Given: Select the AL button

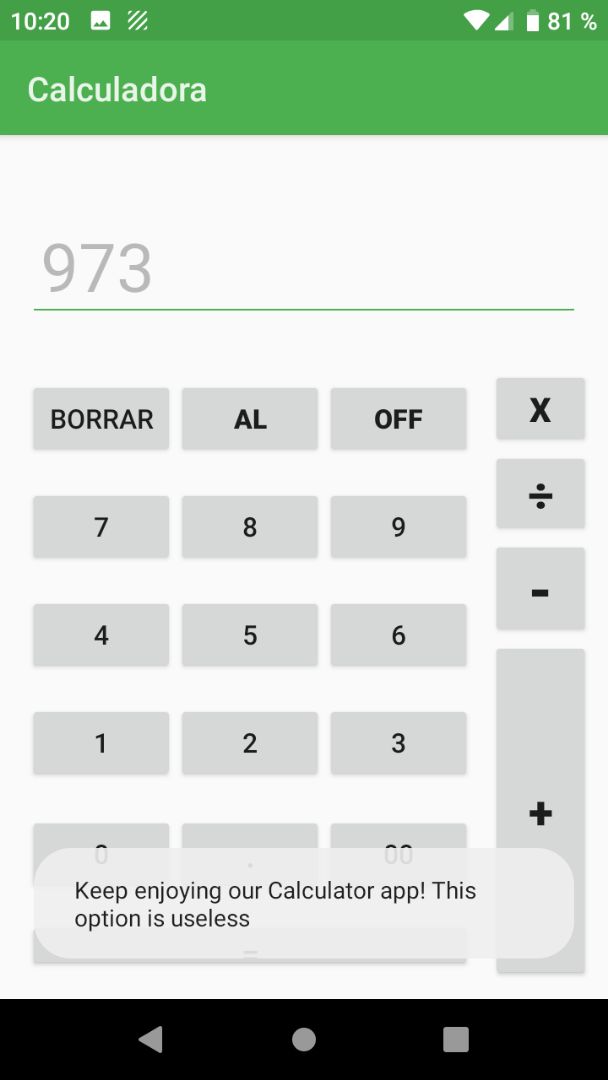Looking at the screenshot, I should (x=250, y=419).
